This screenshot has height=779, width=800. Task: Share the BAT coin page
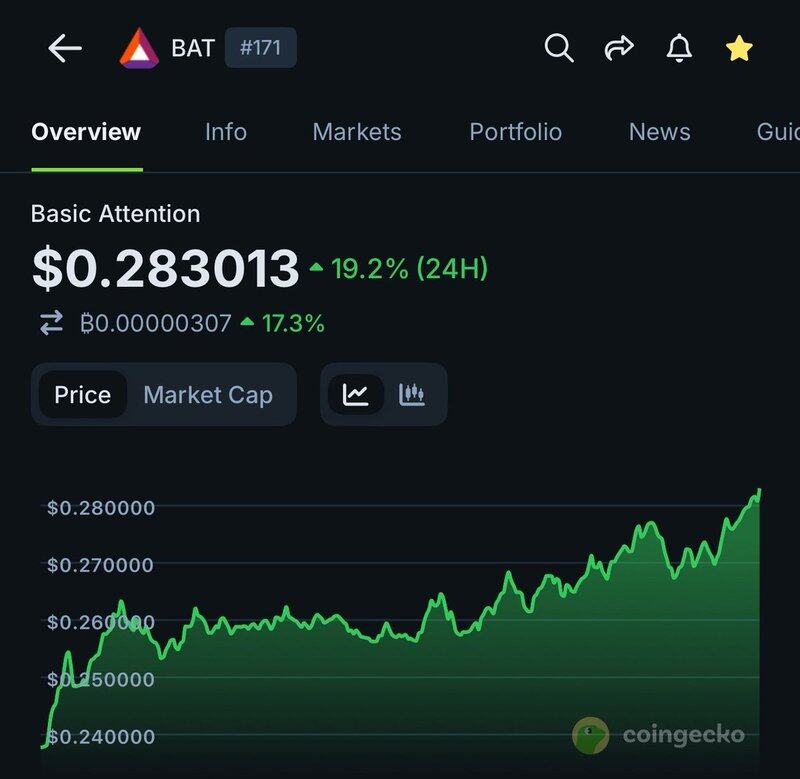click(x=619, y=48)
